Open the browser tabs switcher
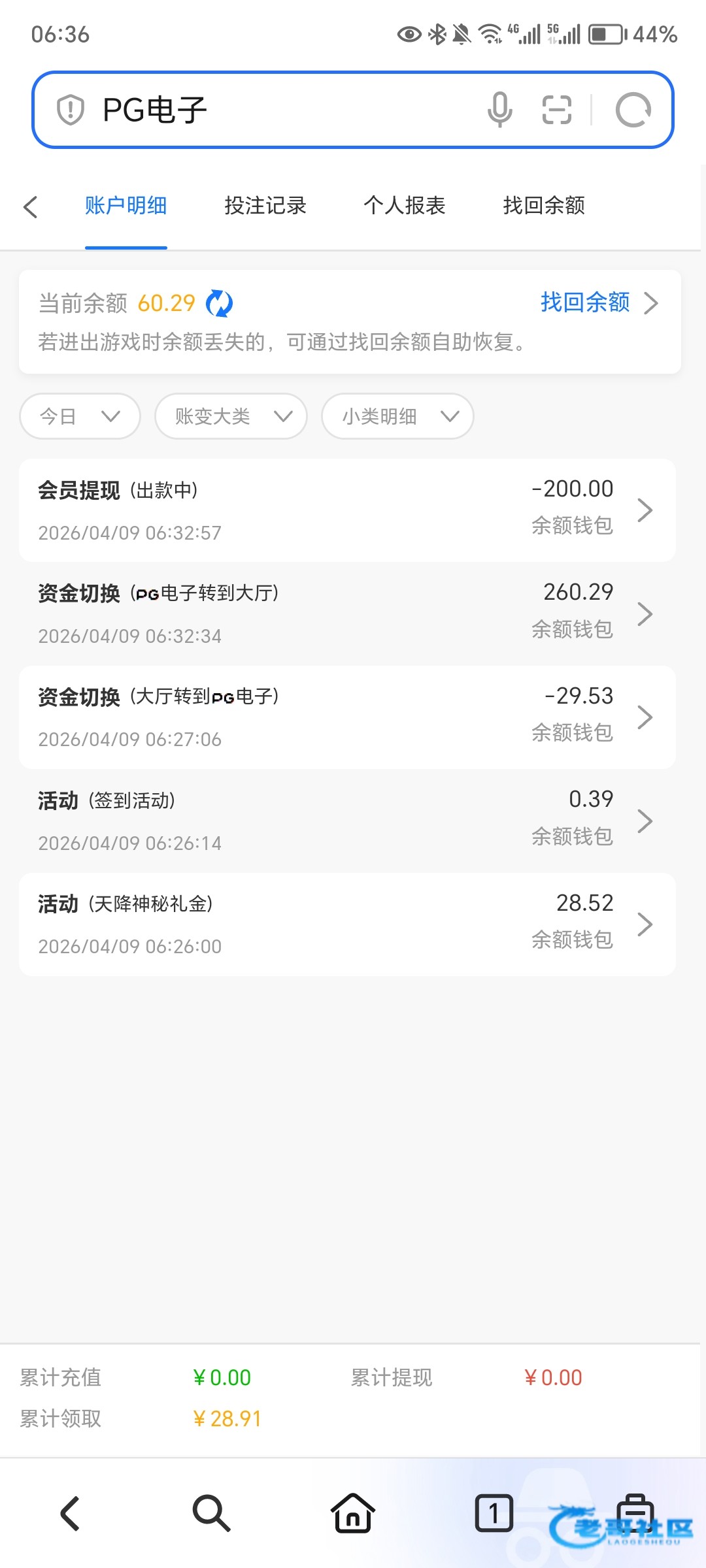706x1568 pixels. click(494, 1513)
